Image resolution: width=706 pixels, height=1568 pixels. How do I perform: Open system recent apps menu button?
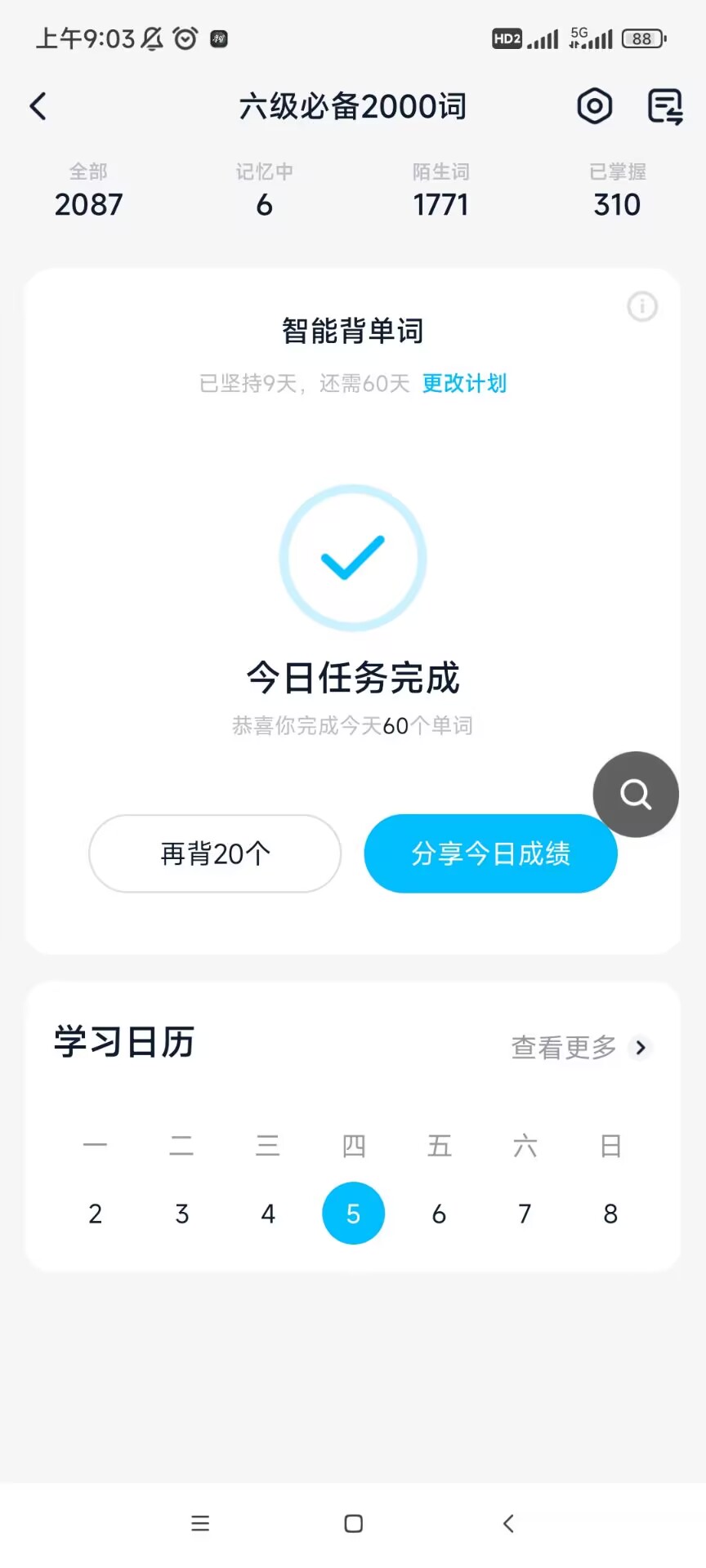pyautogui.click(x=200, y=1523)
